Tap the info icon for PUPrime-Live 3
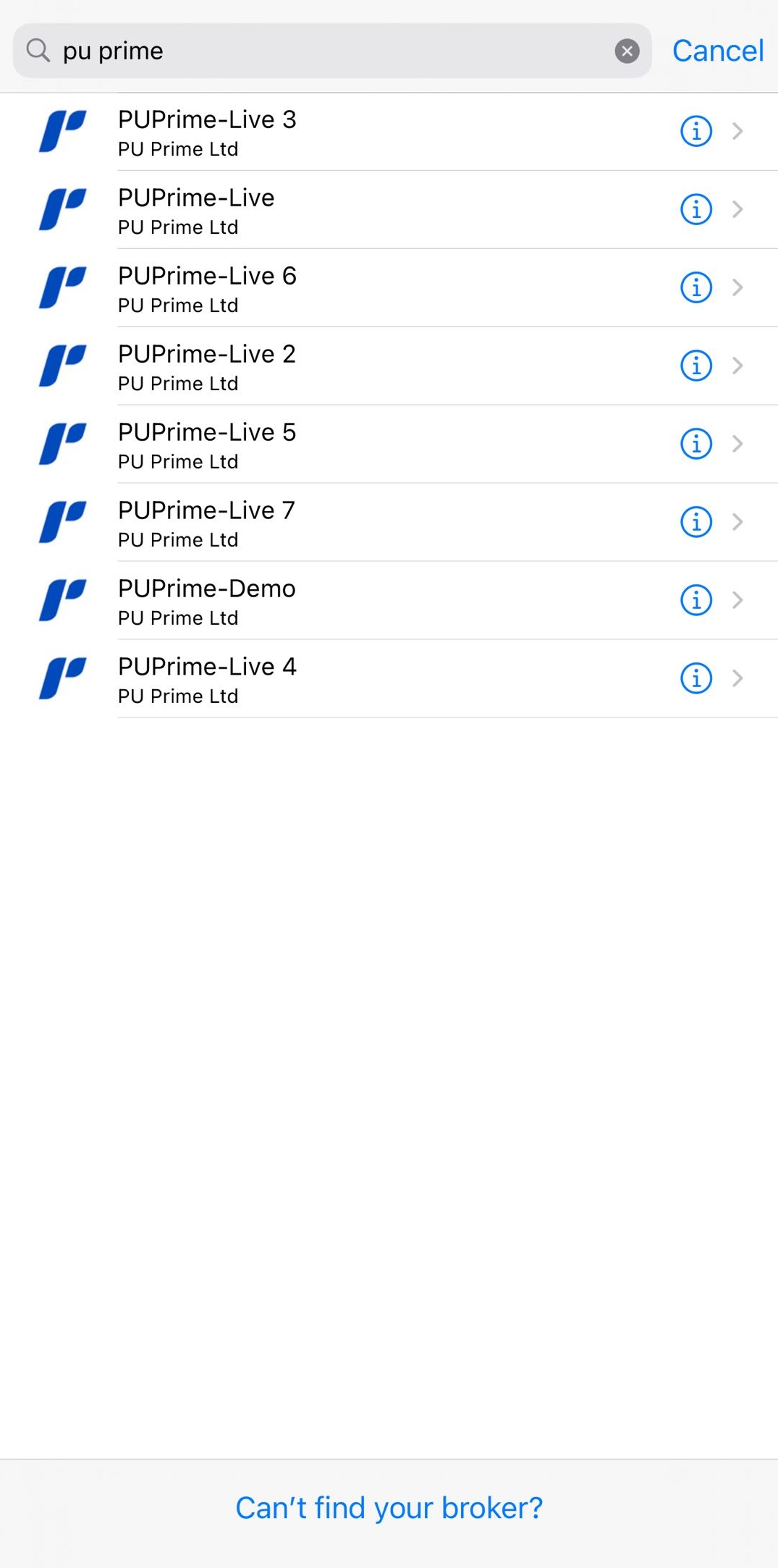 [x=695, y=132]
